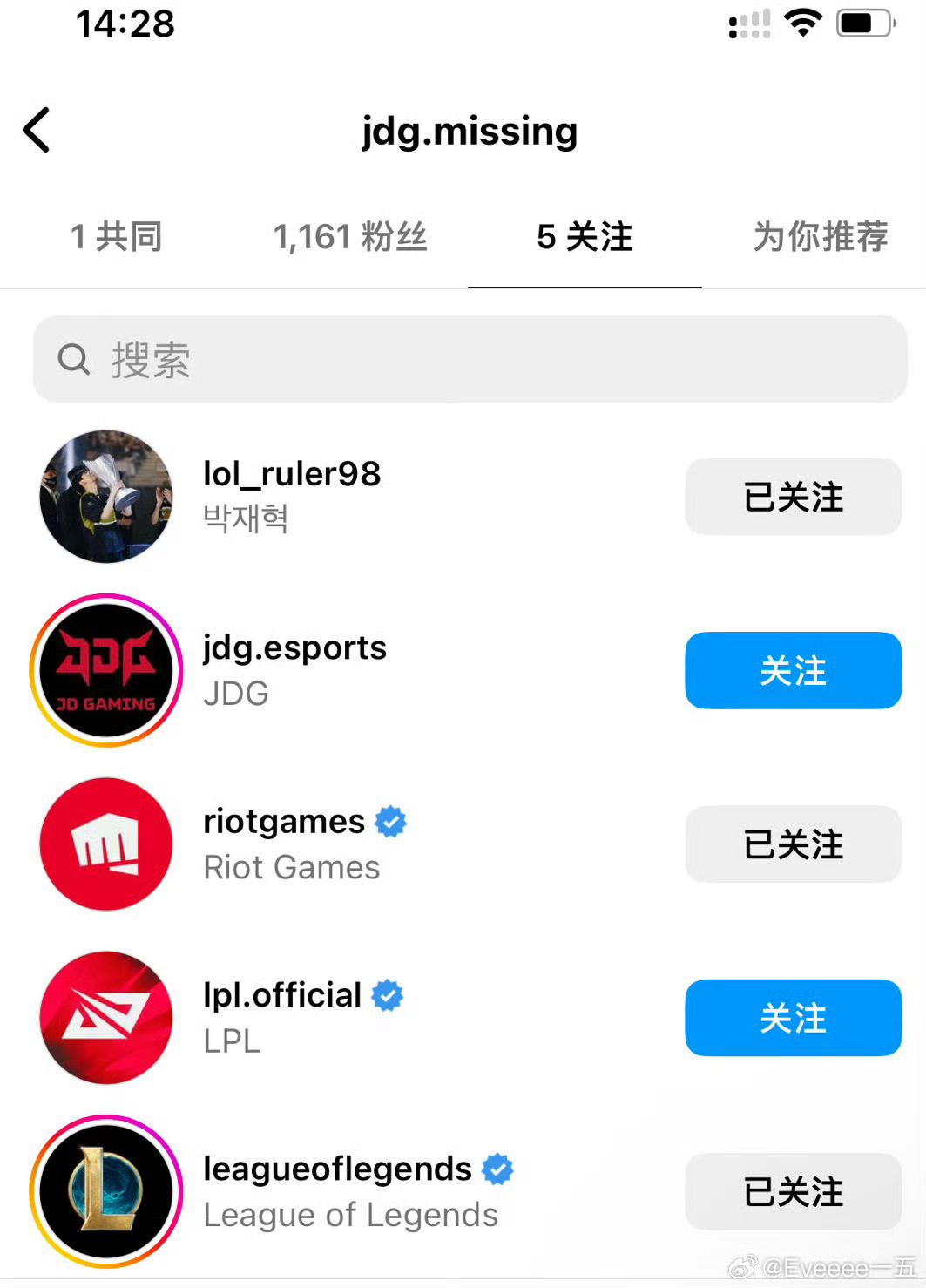Go back from jdg.missing's following list

tap(37, 131)
